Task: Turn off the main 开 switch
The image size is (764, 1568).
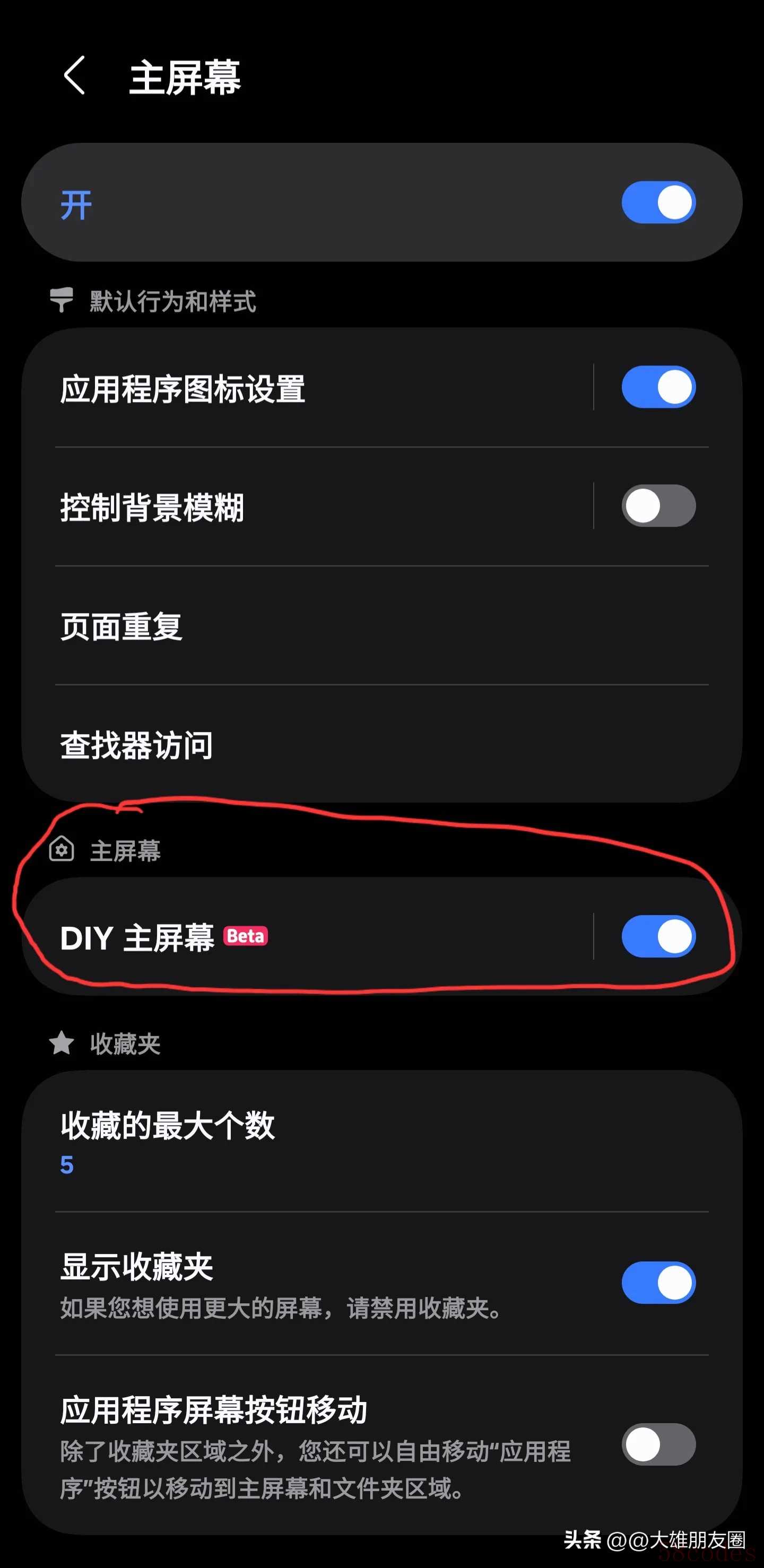Action: (658, 203)
